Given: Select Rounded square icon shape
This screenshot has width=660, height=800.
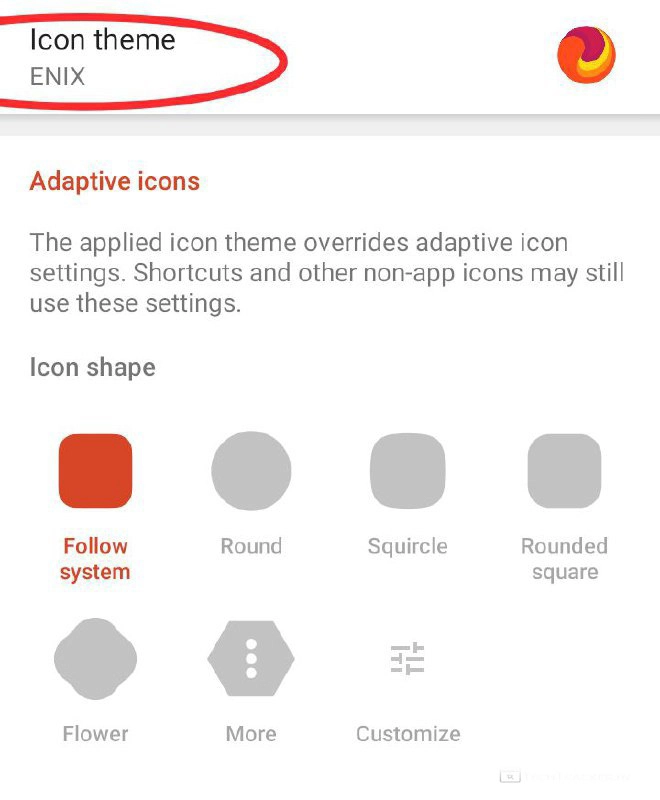Looking at the screenshot, I should coord(564,471).
